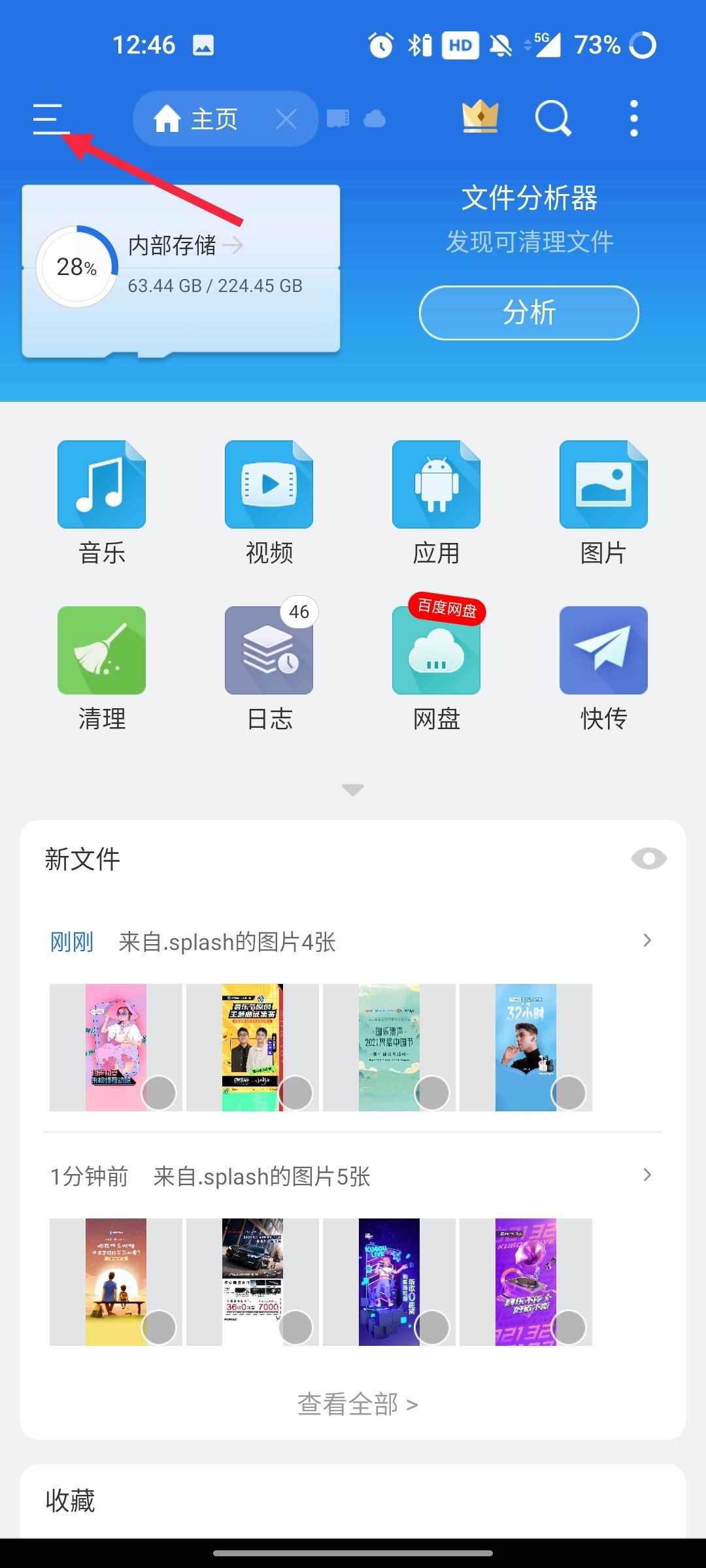Open the 音乐 (Music) category icon
Image resolution: width=706 pixels, height=1568 pixels.
pos(102,485)
